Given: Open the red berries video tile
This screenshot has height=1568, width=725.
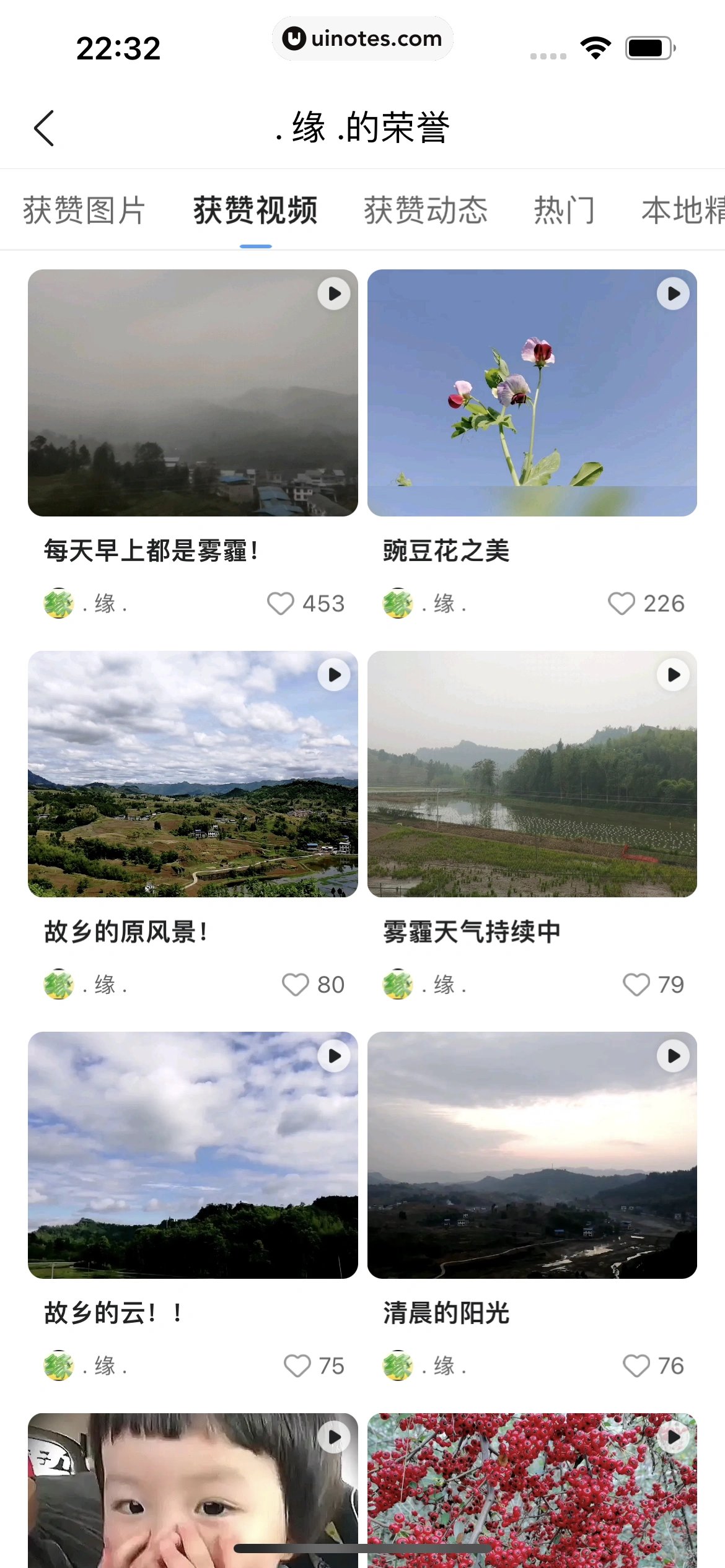Looking at the screenshot, I should 532,1486.
